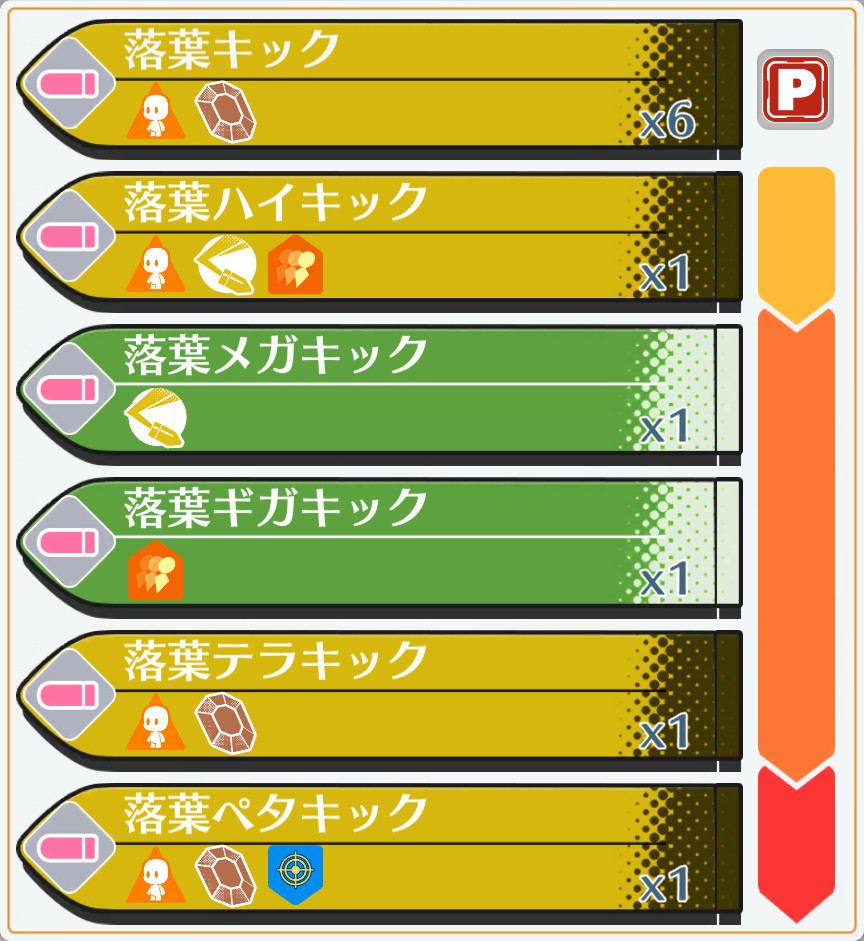Choose the 落葉ハイキック skill
This screenshot has height=941, width=864.
[380, 239]
